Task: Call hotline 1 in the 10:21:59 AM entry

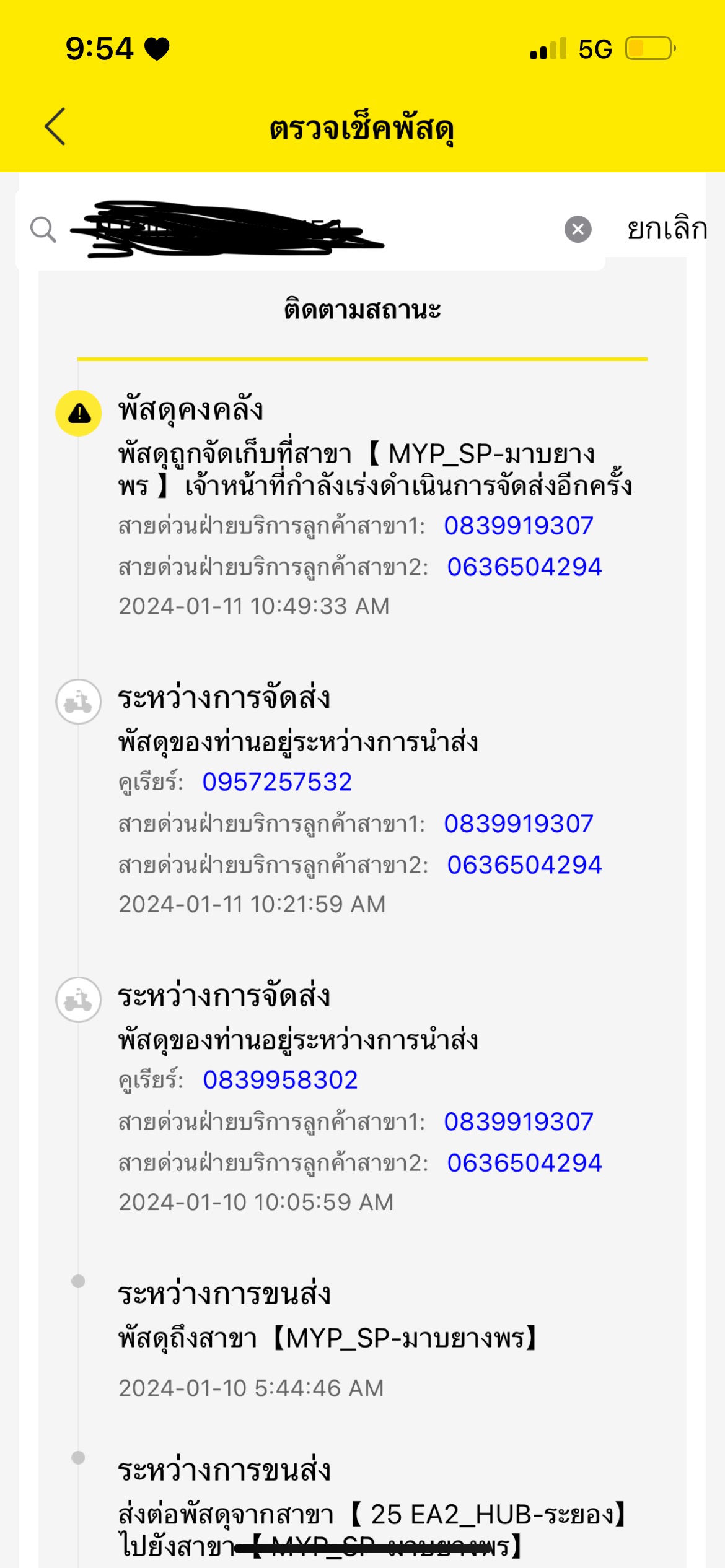Action: (x=519, y=824)
